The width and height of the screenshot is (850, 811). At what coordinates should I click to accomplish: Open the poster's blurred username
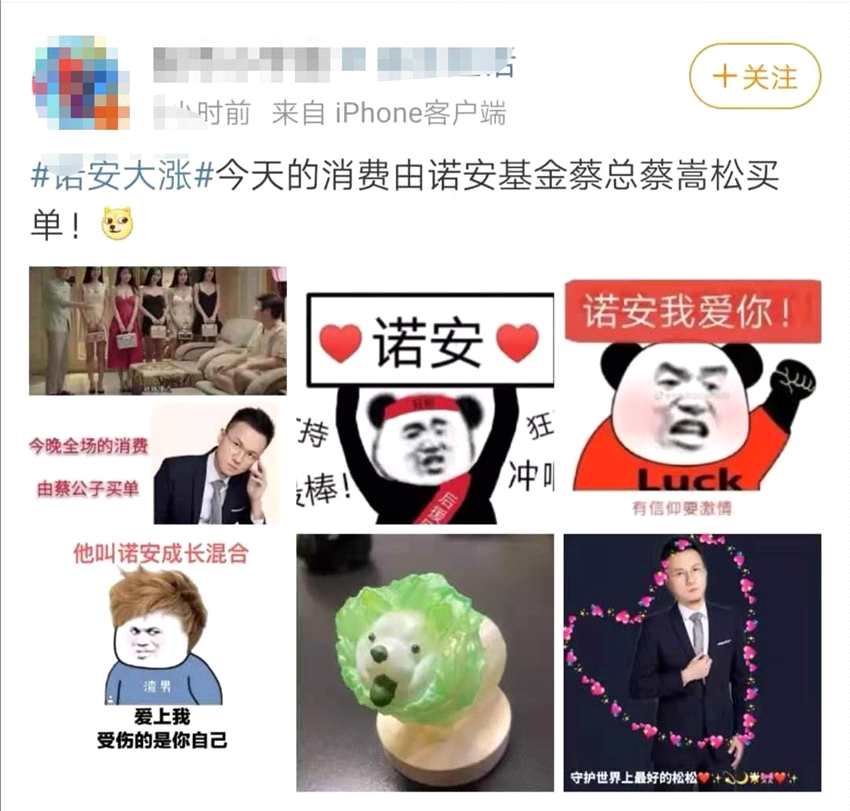tap(330, 64)
